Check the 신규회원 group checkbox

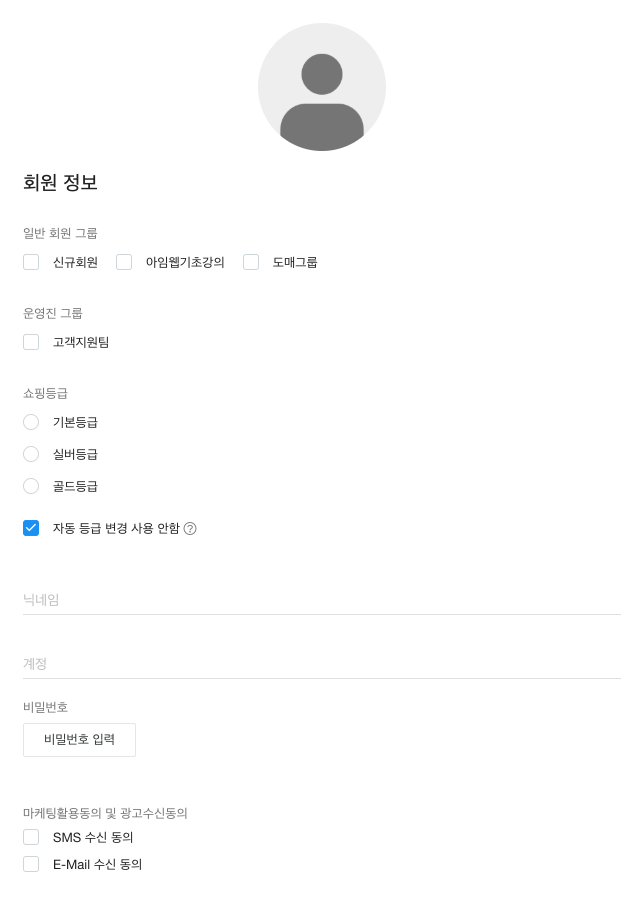pyautogui.click(x=31, y=262)
